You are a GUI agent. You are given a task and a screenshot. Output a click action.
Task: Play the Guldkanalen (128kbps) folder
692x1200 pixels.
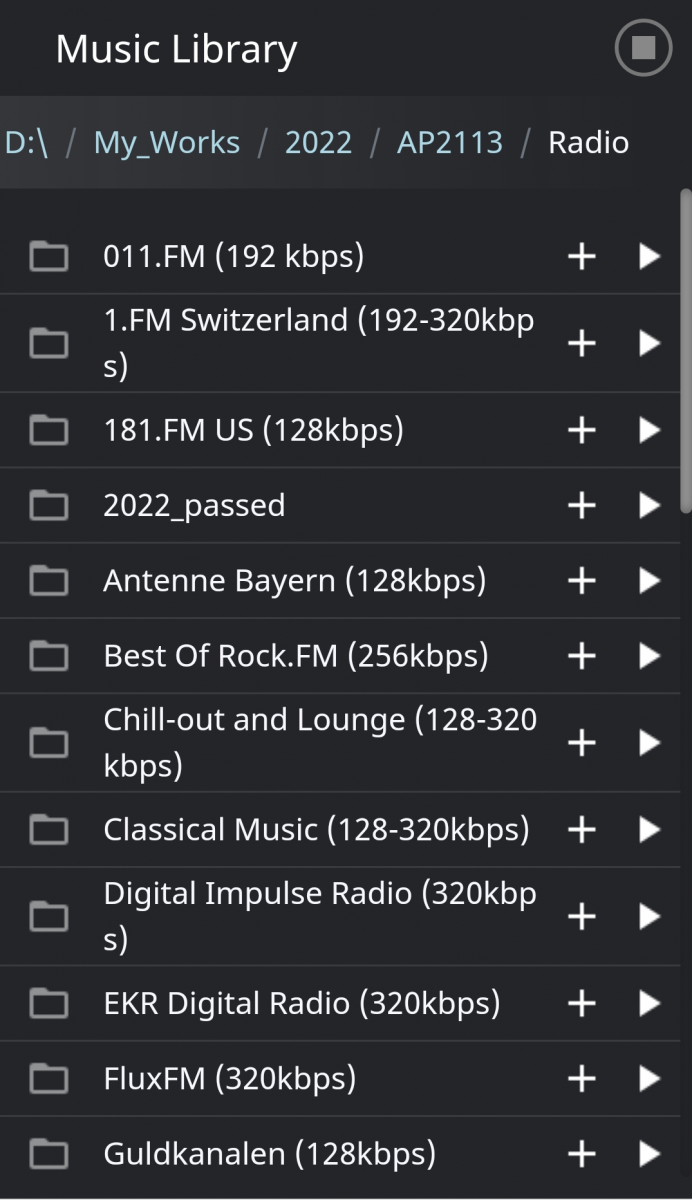(x=649, y=1154)
